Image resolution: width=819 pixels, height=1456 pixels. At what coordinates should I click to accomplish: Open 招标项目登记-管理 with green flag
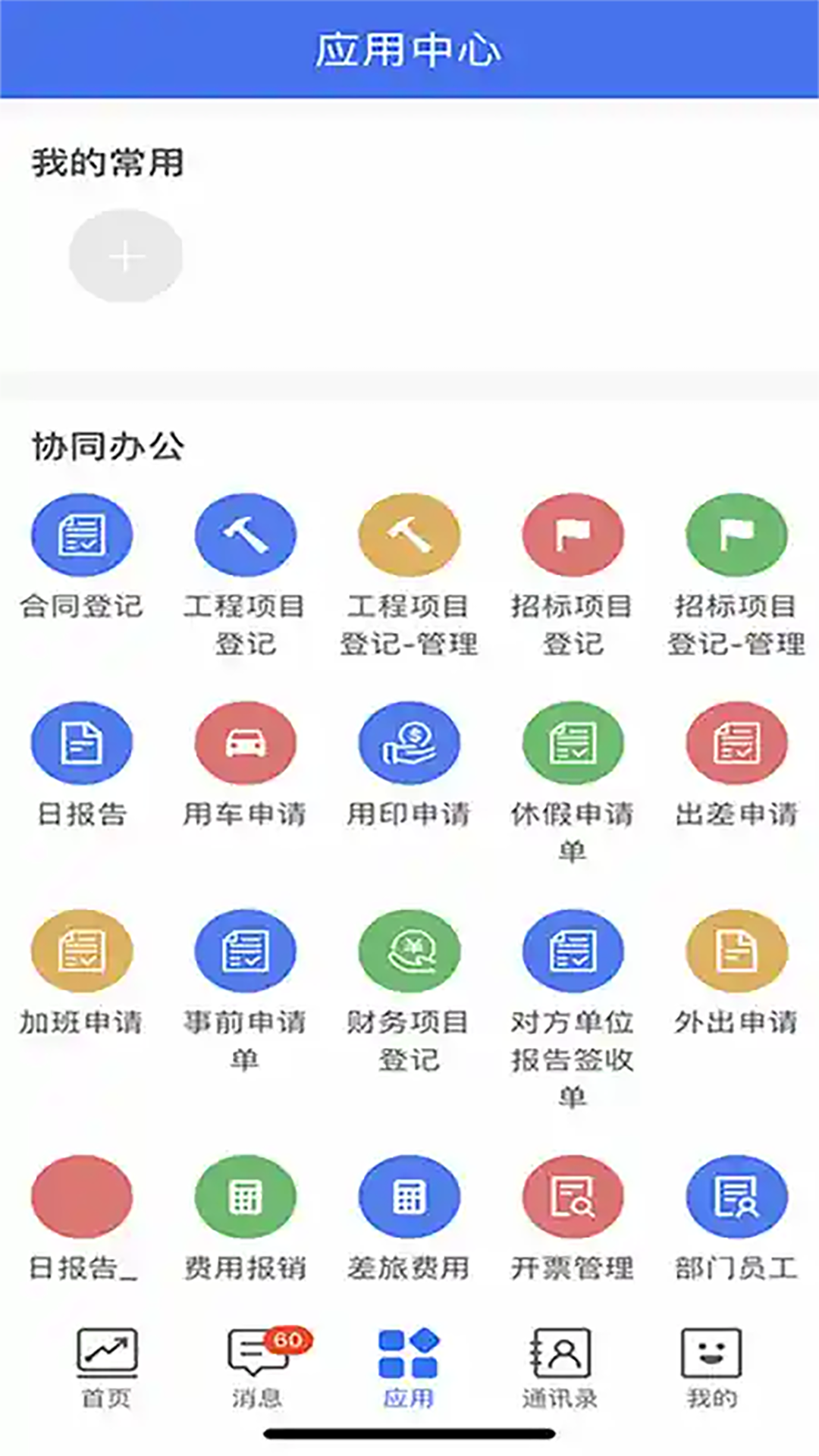click(736, 535)
